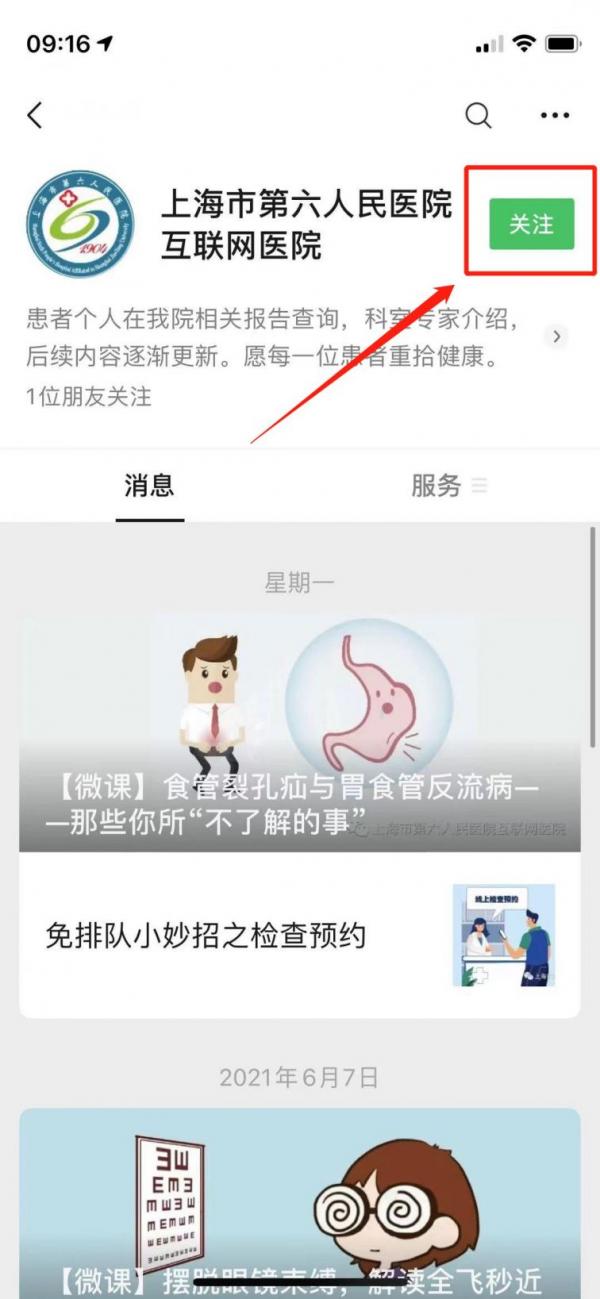Go back using the arrow icon

(35, 115)
